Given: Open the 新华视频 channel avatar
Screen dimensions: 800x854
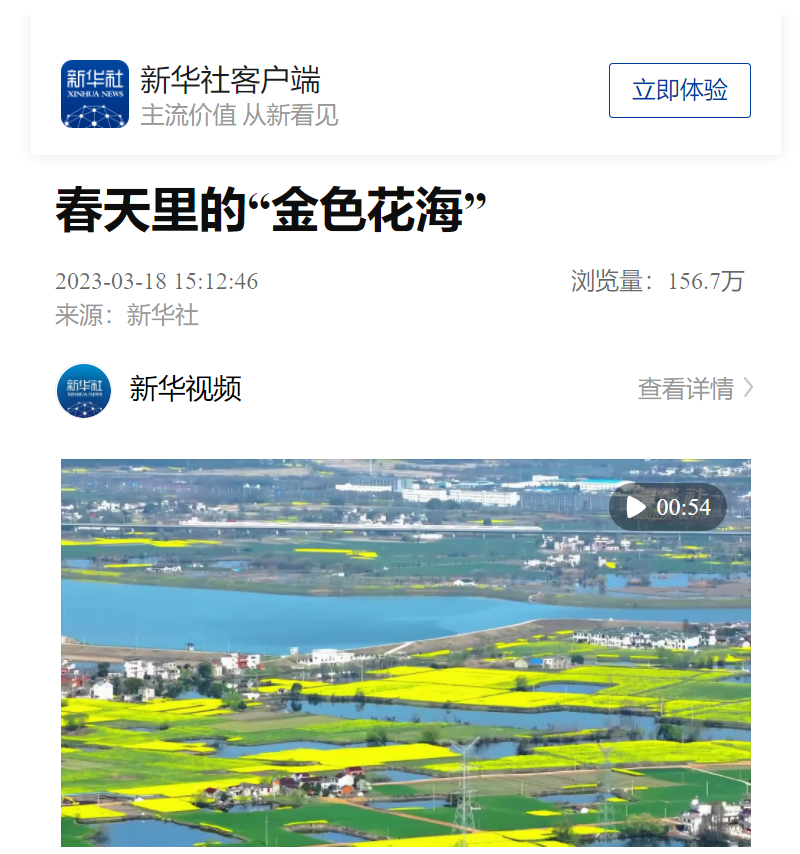Looking at the screenshot, I should click(x=84, y=390).
